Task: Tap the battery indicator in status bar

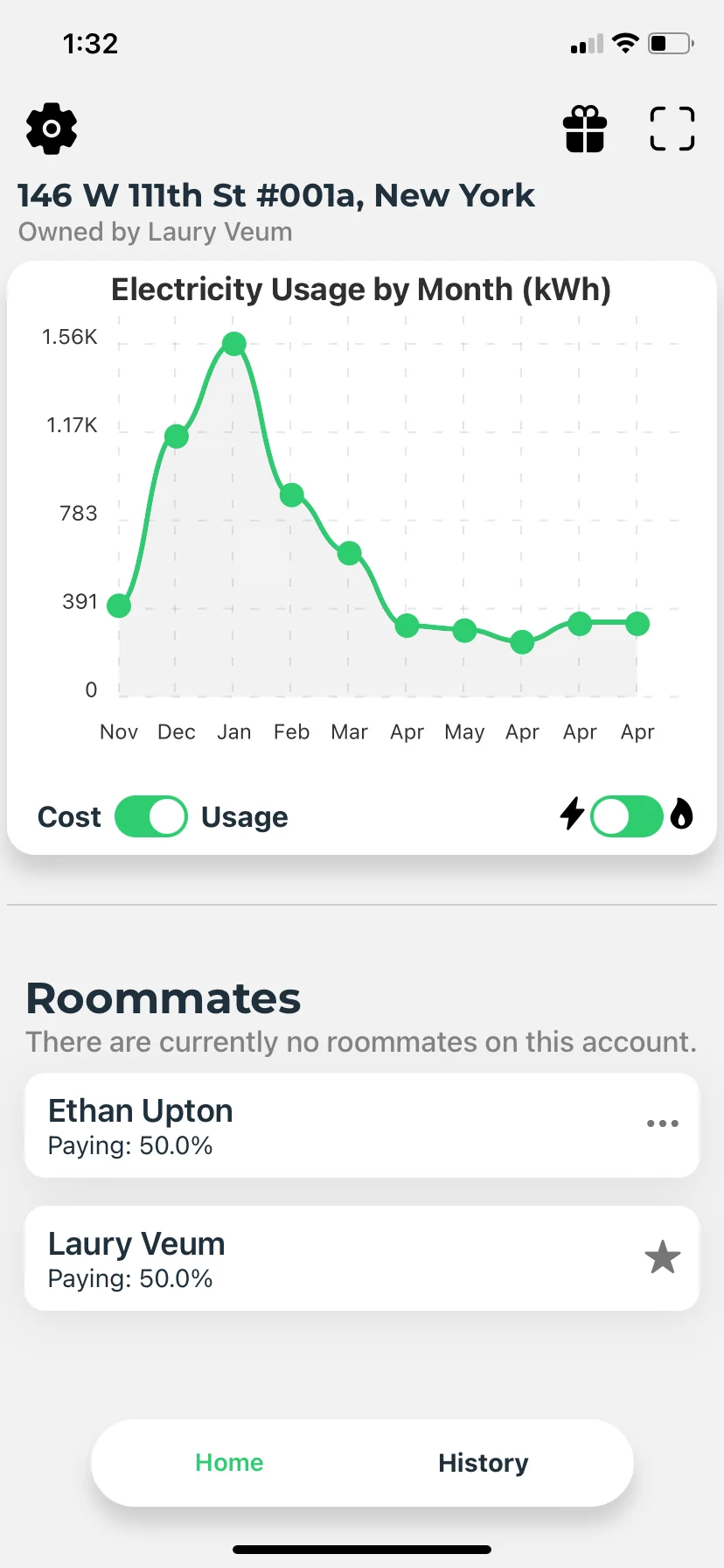Action: click(668, 42)
